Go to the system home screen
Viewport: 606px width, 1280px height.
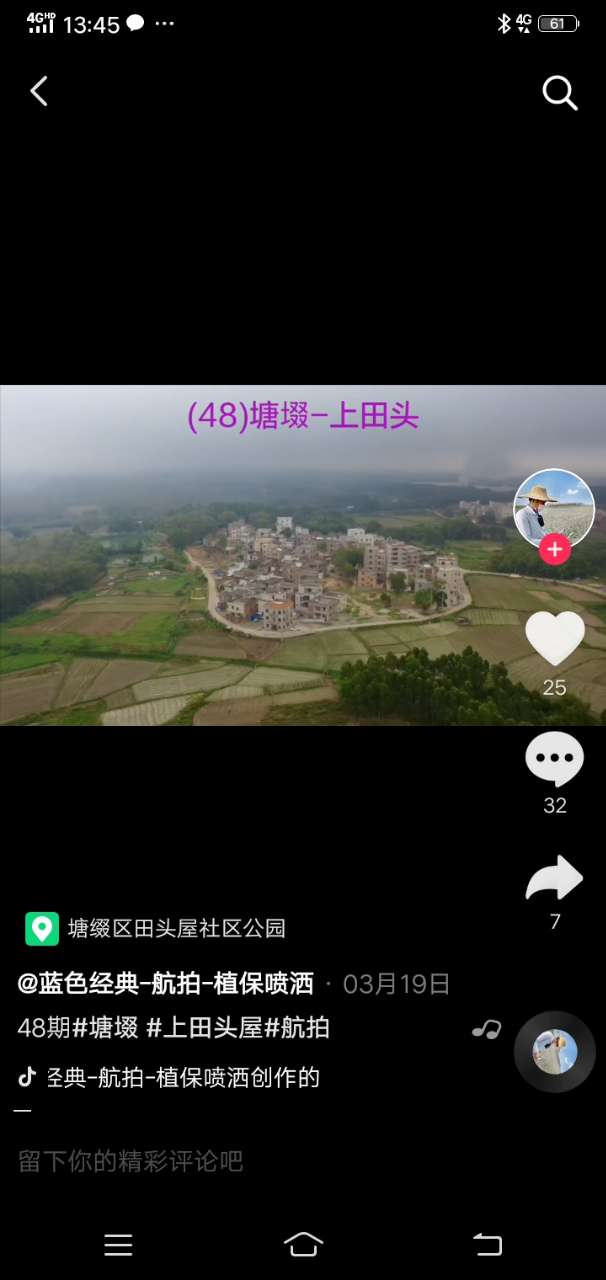303,1244
